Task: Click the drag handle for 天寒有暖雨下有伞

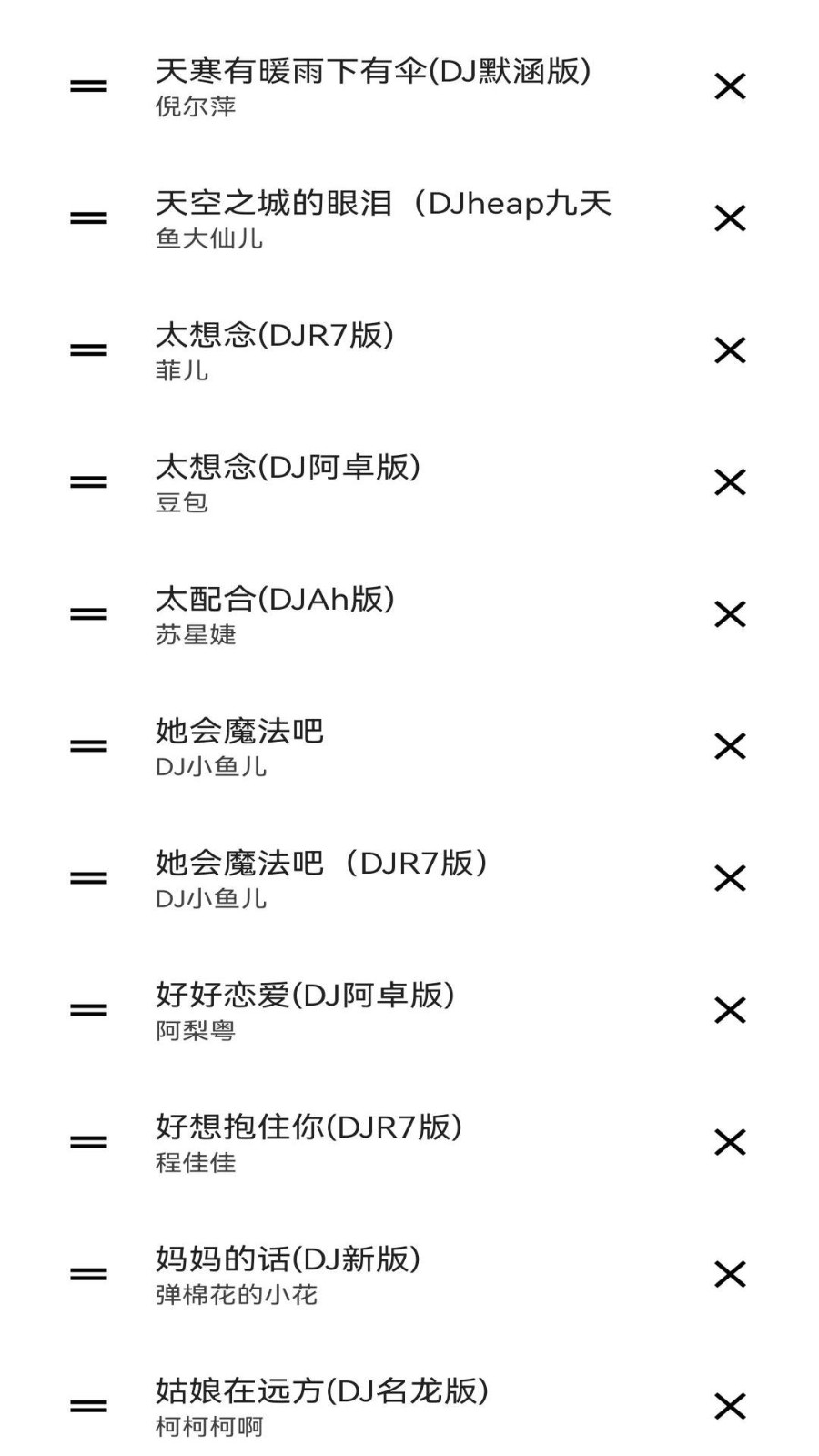Action: pyautogui.click(x=86, y=85)
